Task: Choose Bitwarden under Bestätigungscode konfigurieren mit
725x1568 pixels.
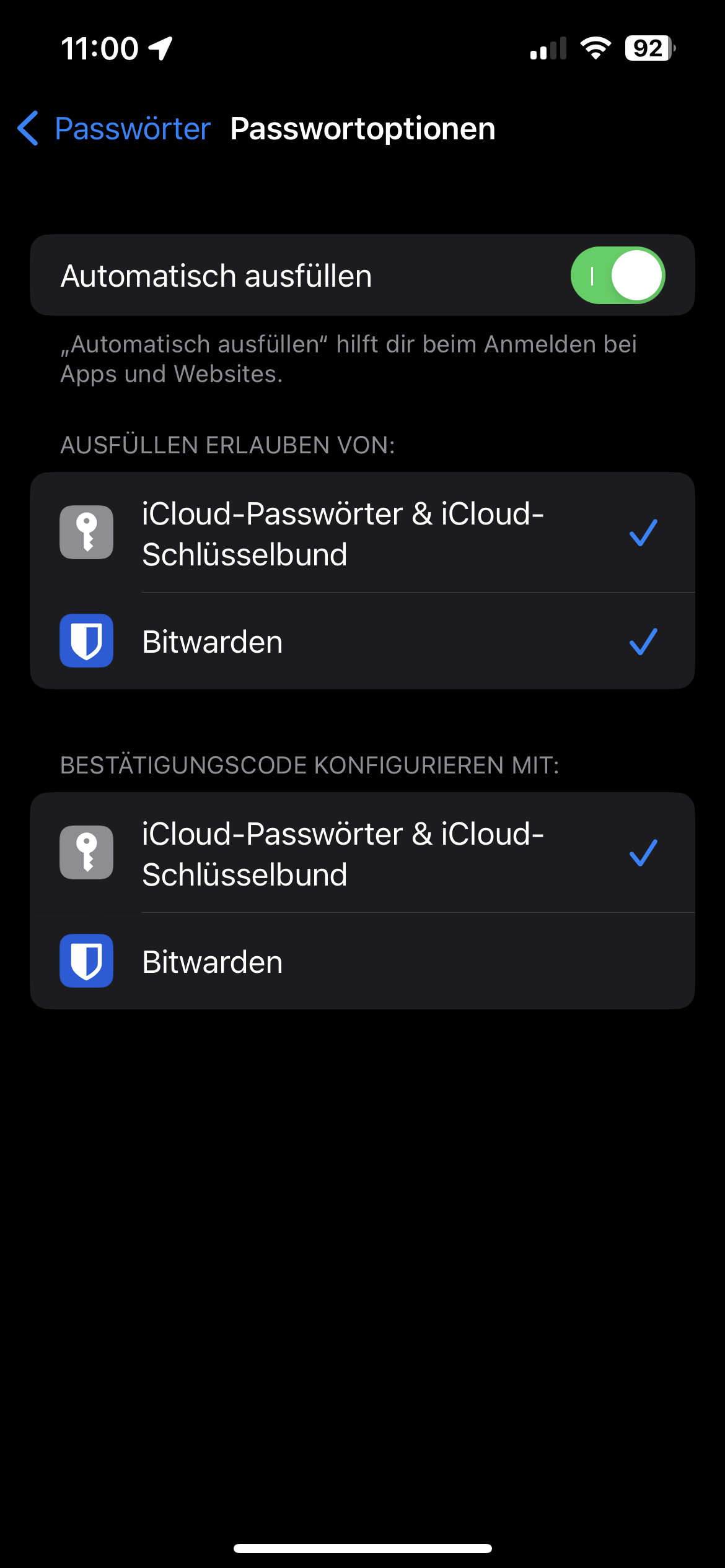Action: point(362,962)
